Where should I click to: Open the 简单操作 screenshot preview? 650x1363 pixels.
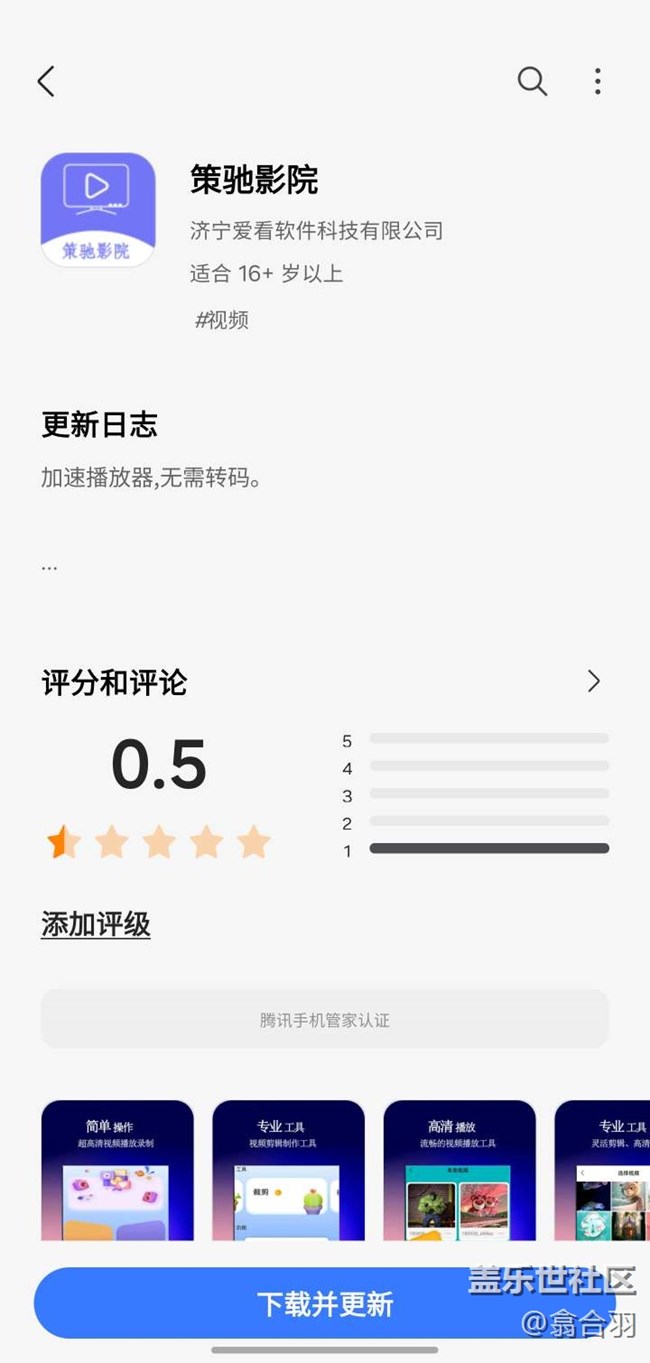[x=117, y=1170]
